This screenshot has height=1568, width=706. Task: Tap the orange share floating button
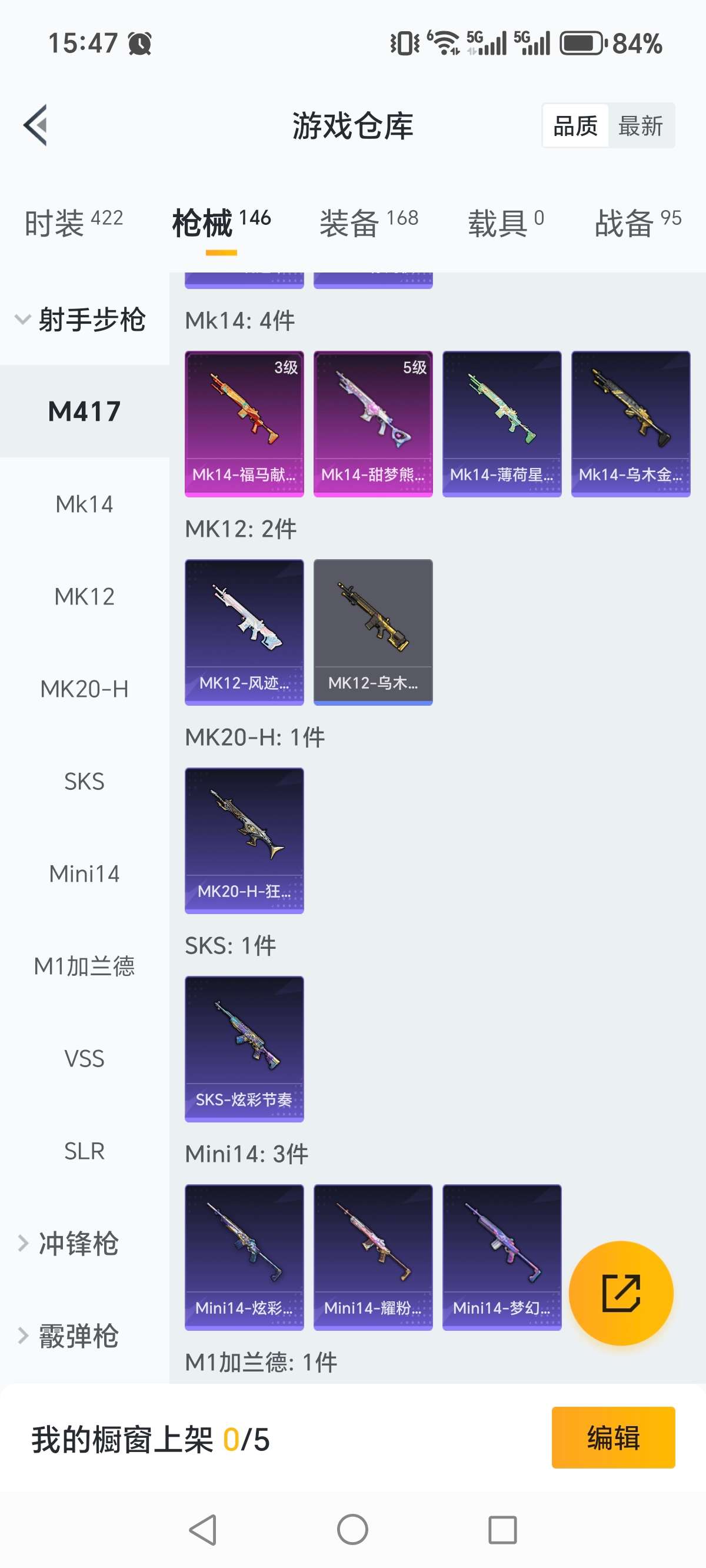(621, 1293)
